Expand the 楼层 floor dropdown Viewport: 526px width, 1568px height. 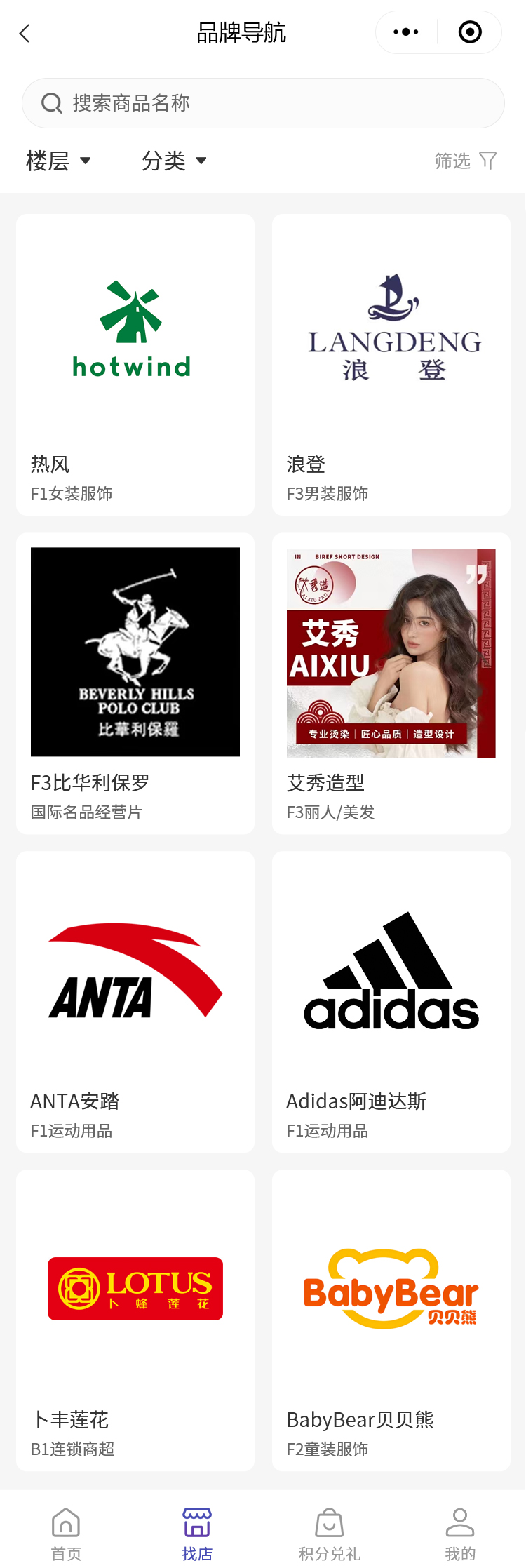58,161
